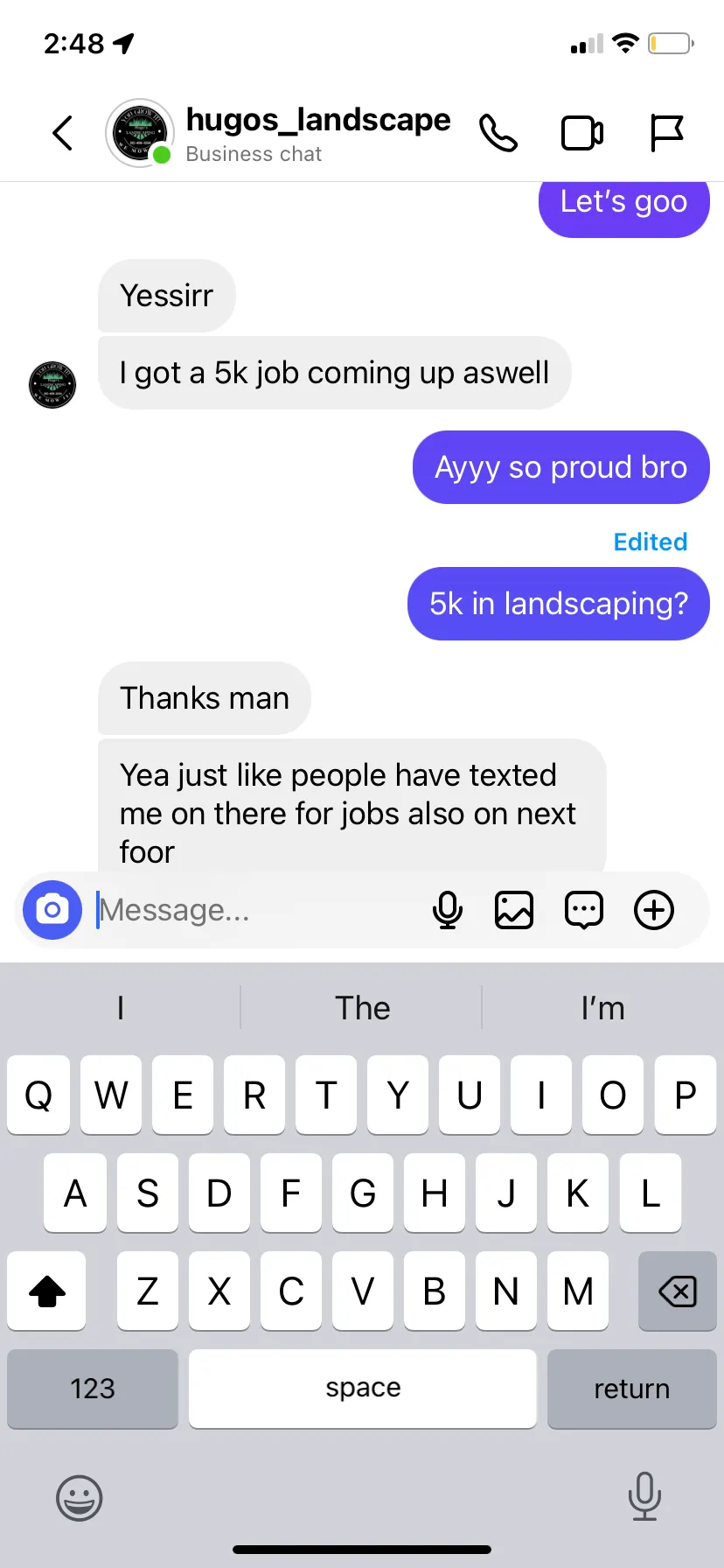The height and width of the screenshot is (1568, 724).
Task: Open the photo gallery picker icon
Action: (514, 910)
